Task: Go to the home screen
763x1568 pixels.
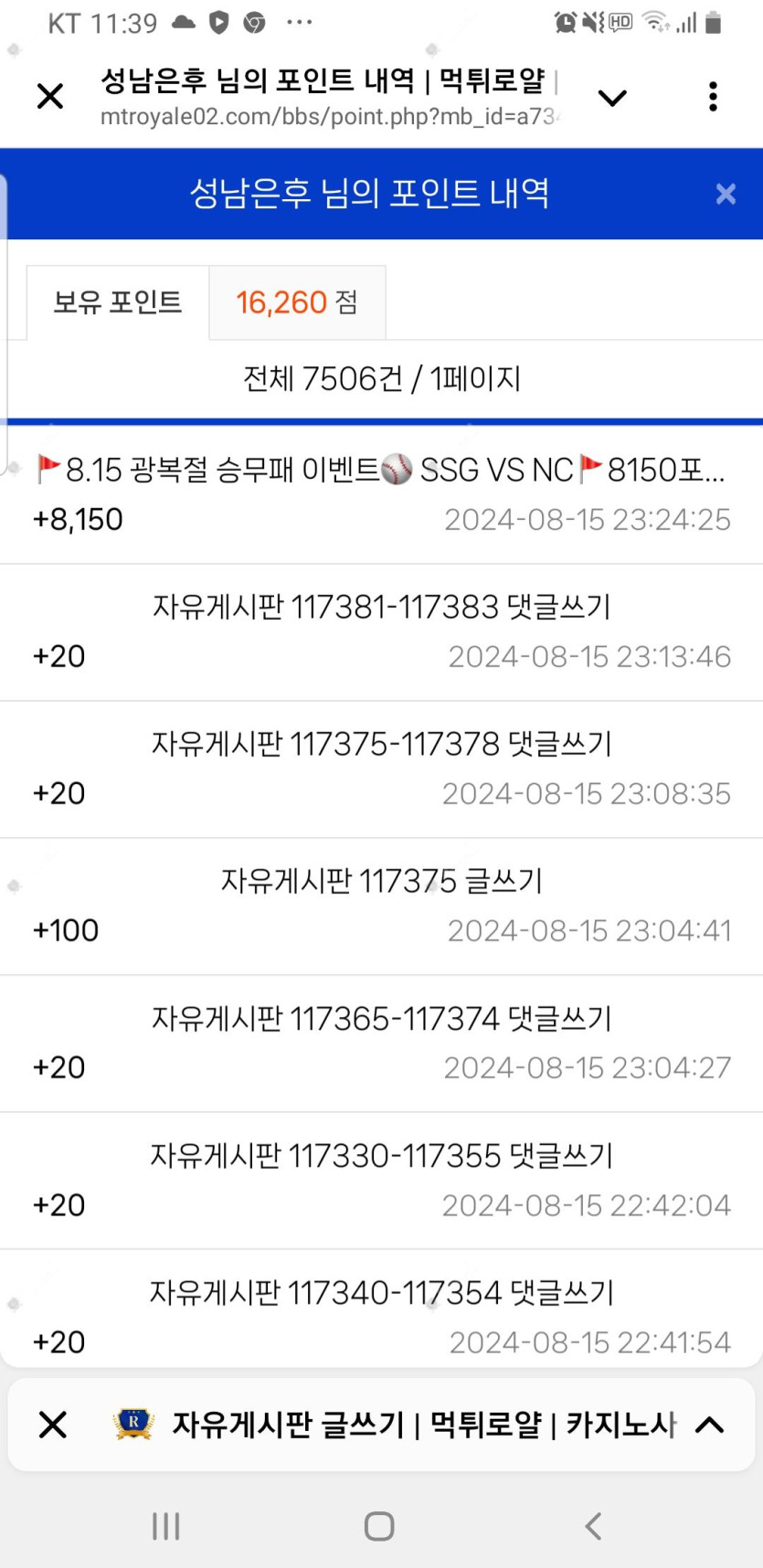Action: (379, 1526)
